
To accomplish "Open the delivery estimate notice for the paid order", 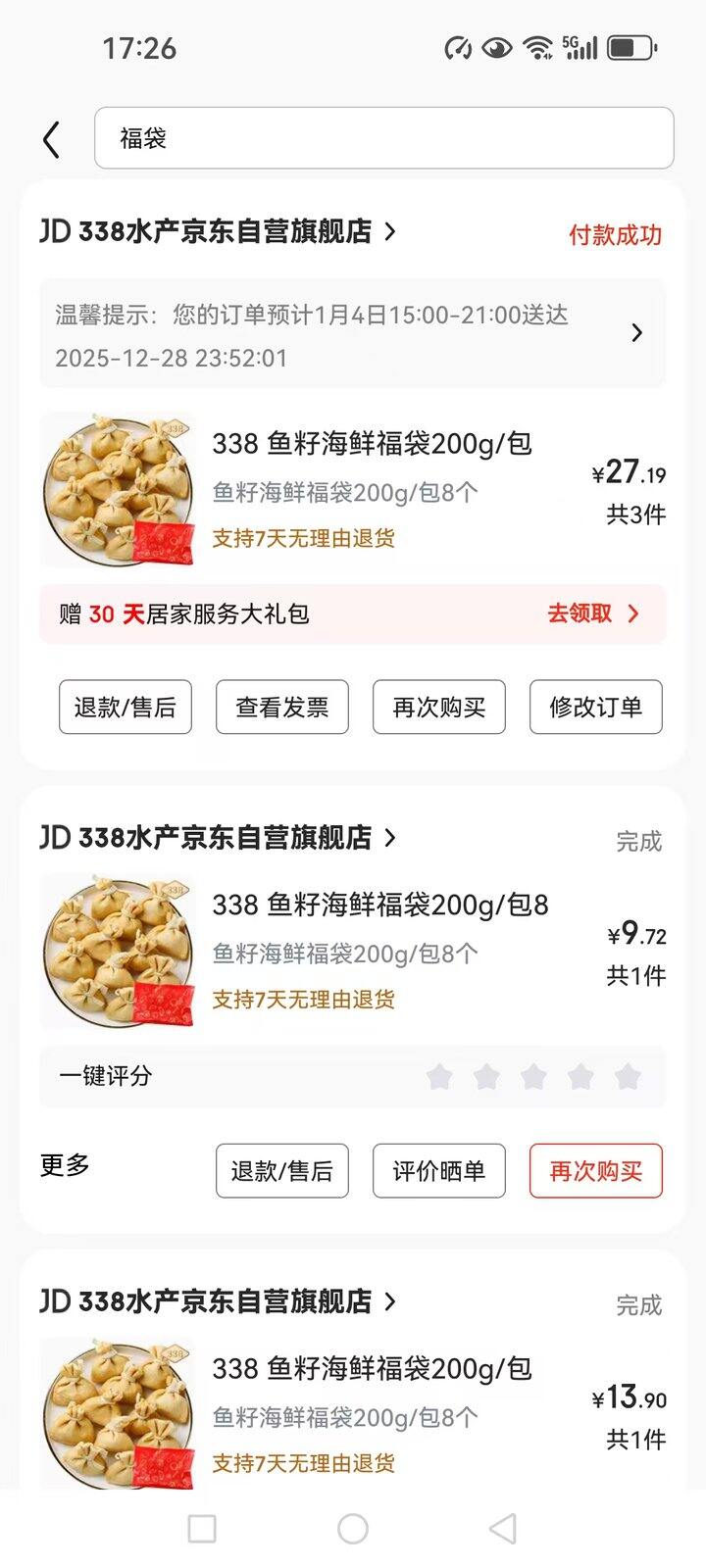I will [x=352, y=334].
